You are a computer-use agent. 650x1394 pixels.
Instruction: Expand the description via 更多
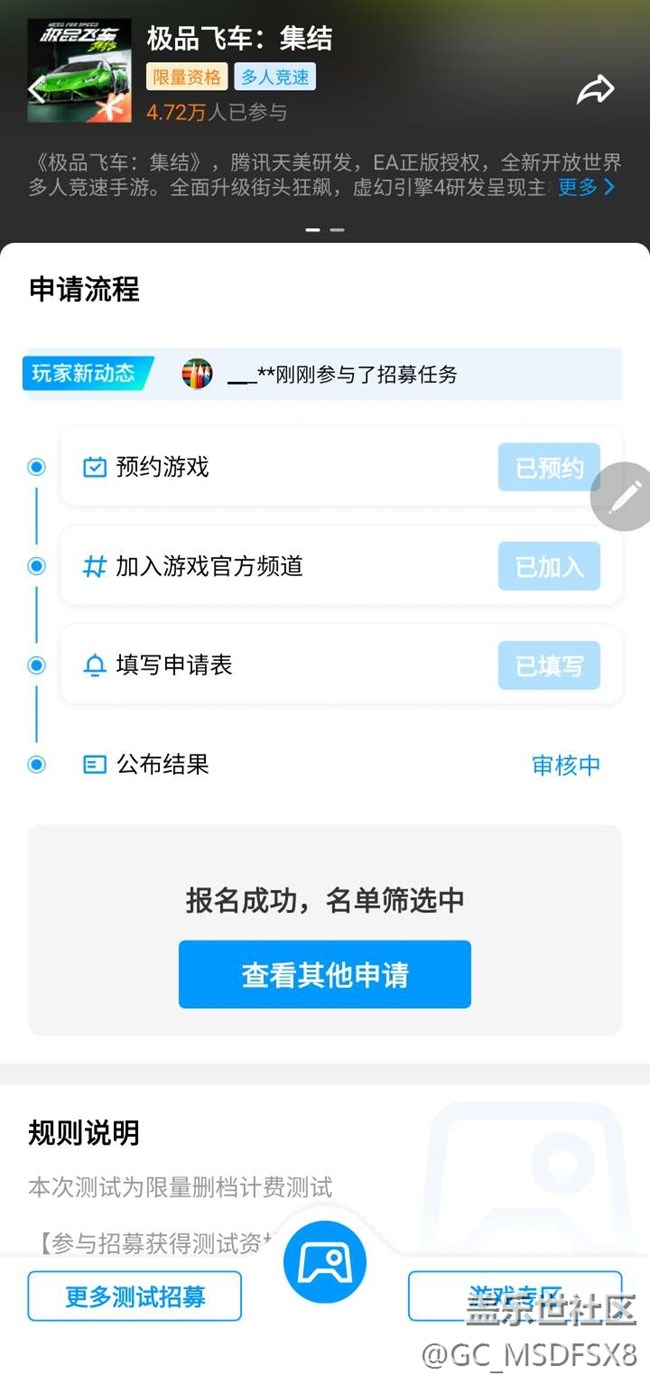586,187
